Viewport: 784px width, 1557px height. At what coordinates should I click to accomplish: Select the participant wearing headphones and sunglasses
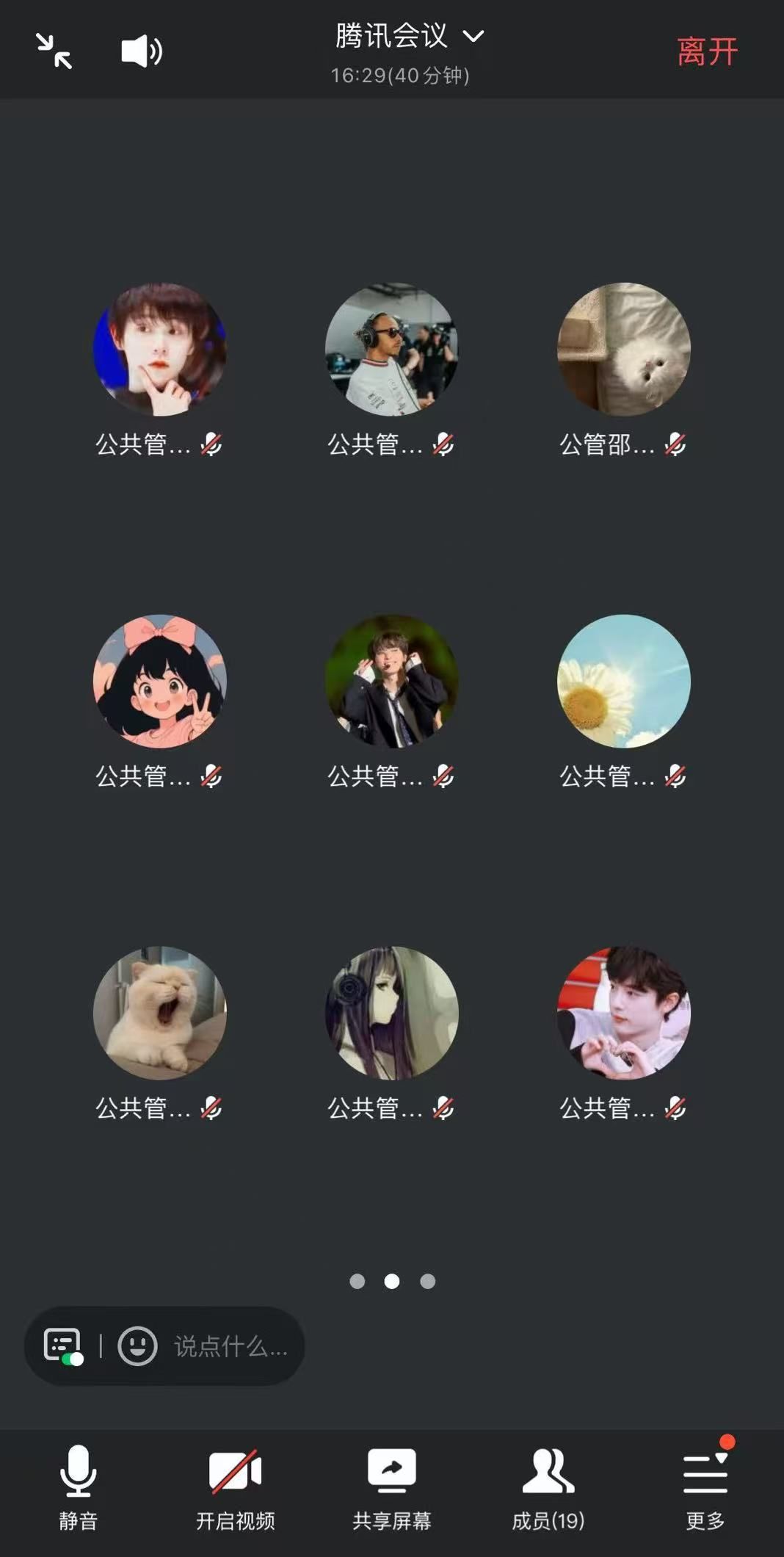[392, 350]
